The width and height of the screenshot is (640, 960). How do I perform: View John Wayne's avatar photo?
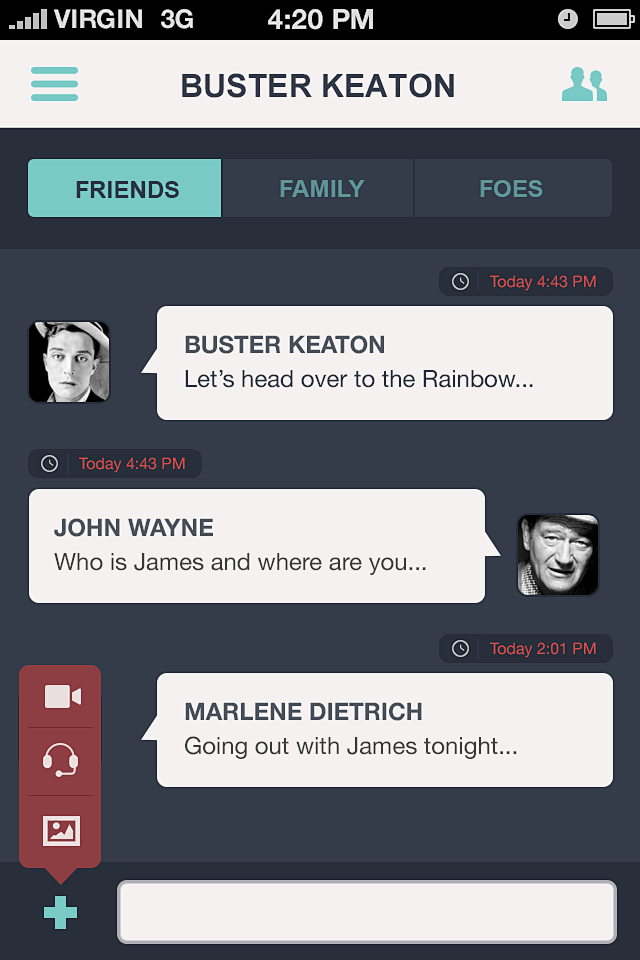click(x=558, y=555)
